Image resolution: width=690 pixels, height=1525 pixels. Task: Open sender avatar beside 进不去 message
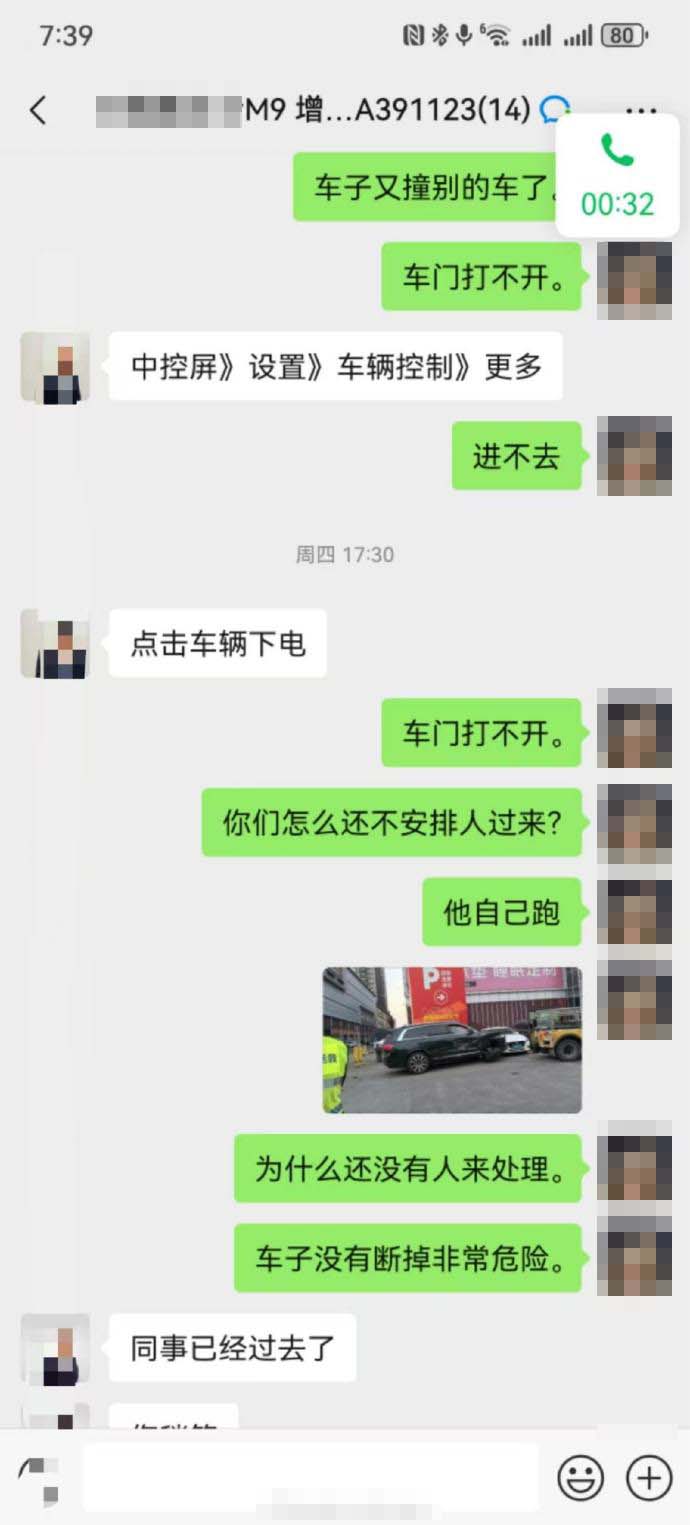coord(634,456)
